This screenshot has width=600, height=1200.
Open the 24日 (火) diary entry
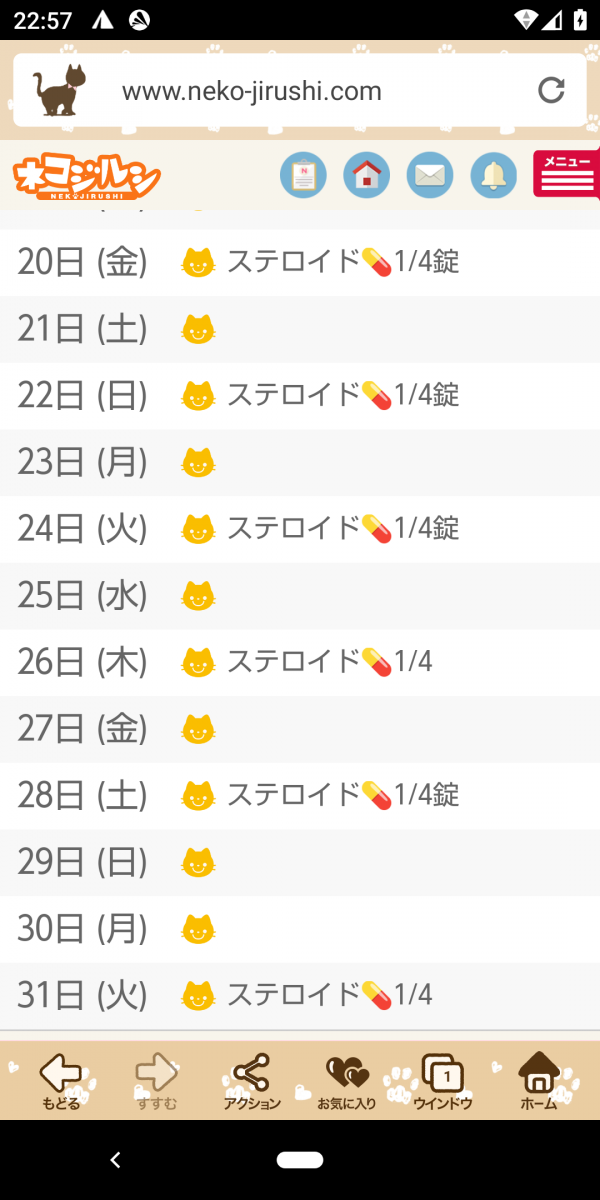pyautogui.click(x=300, y=528)
